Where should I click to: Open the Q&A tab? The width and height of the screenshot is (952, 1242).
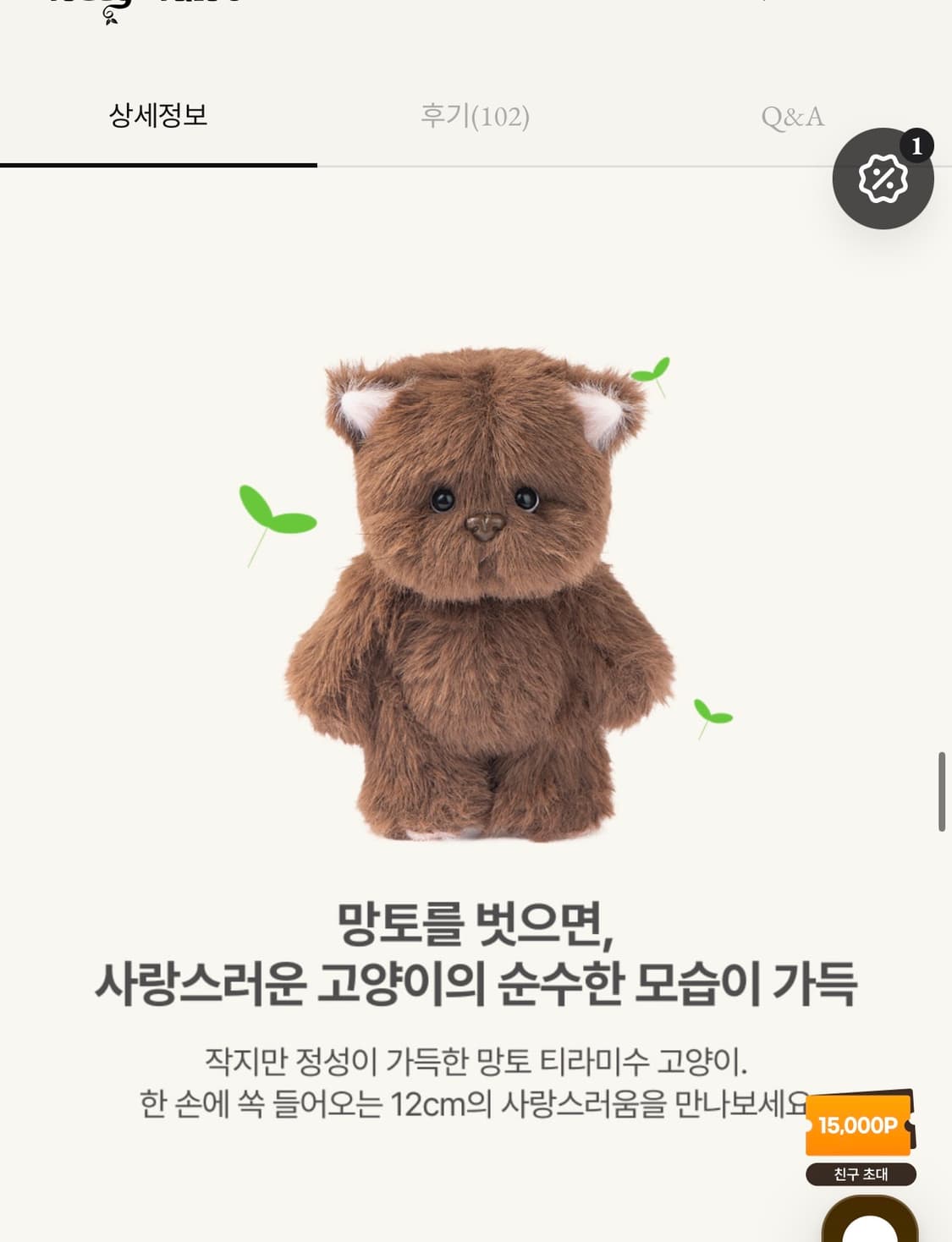(x=793, y=117)
